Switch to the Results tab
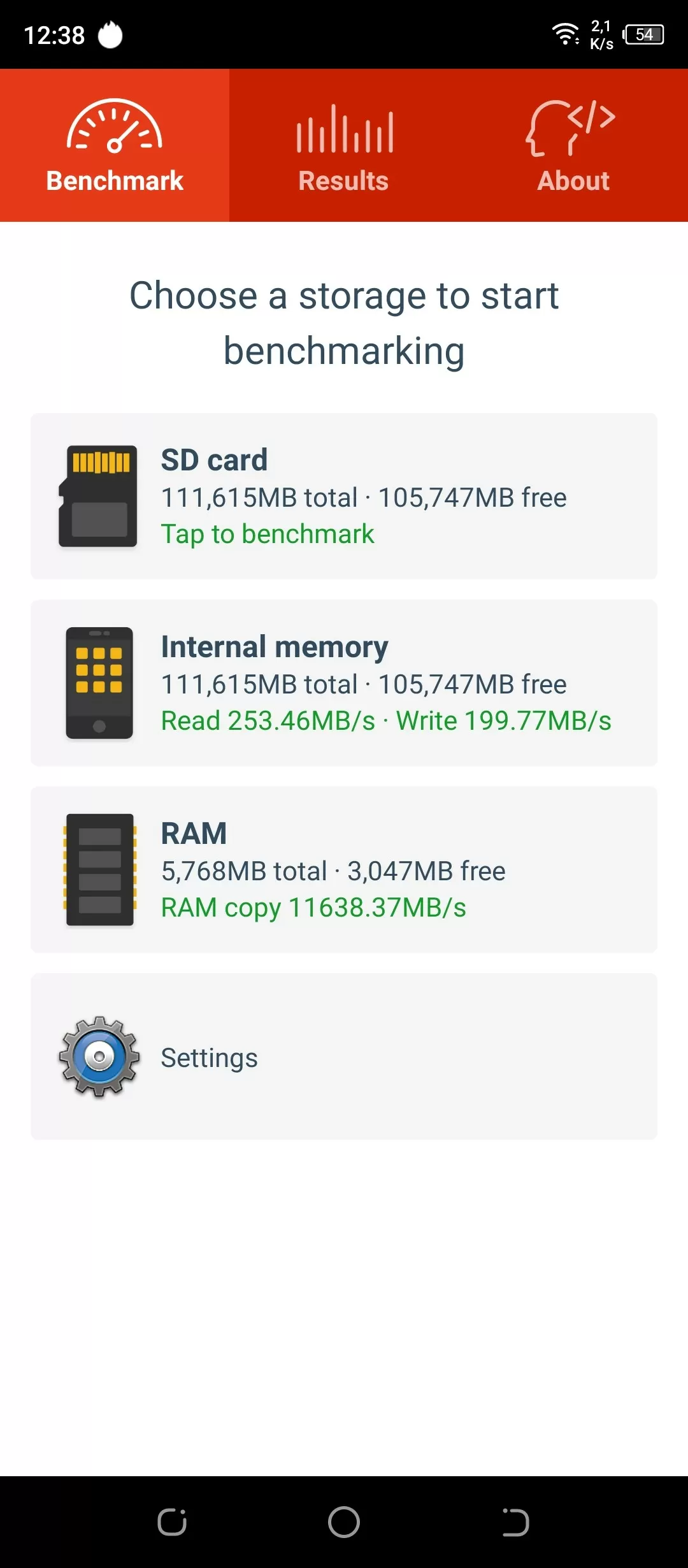 (344, 145)
